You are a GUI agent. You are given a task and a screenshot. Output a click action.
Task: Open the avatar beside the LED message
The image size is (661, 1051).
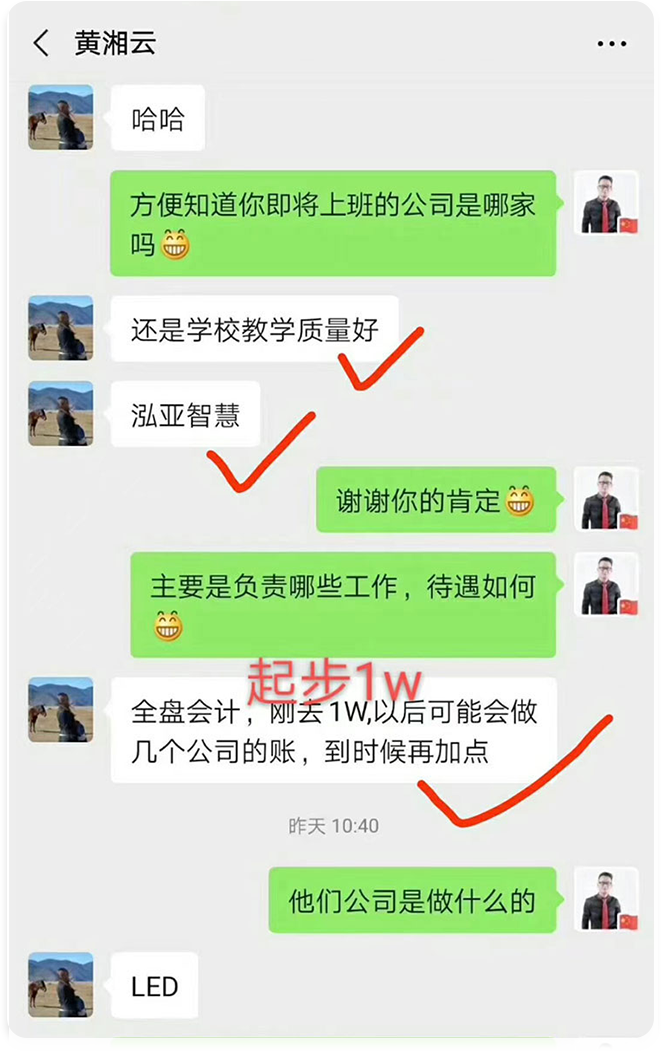point(60,985)
